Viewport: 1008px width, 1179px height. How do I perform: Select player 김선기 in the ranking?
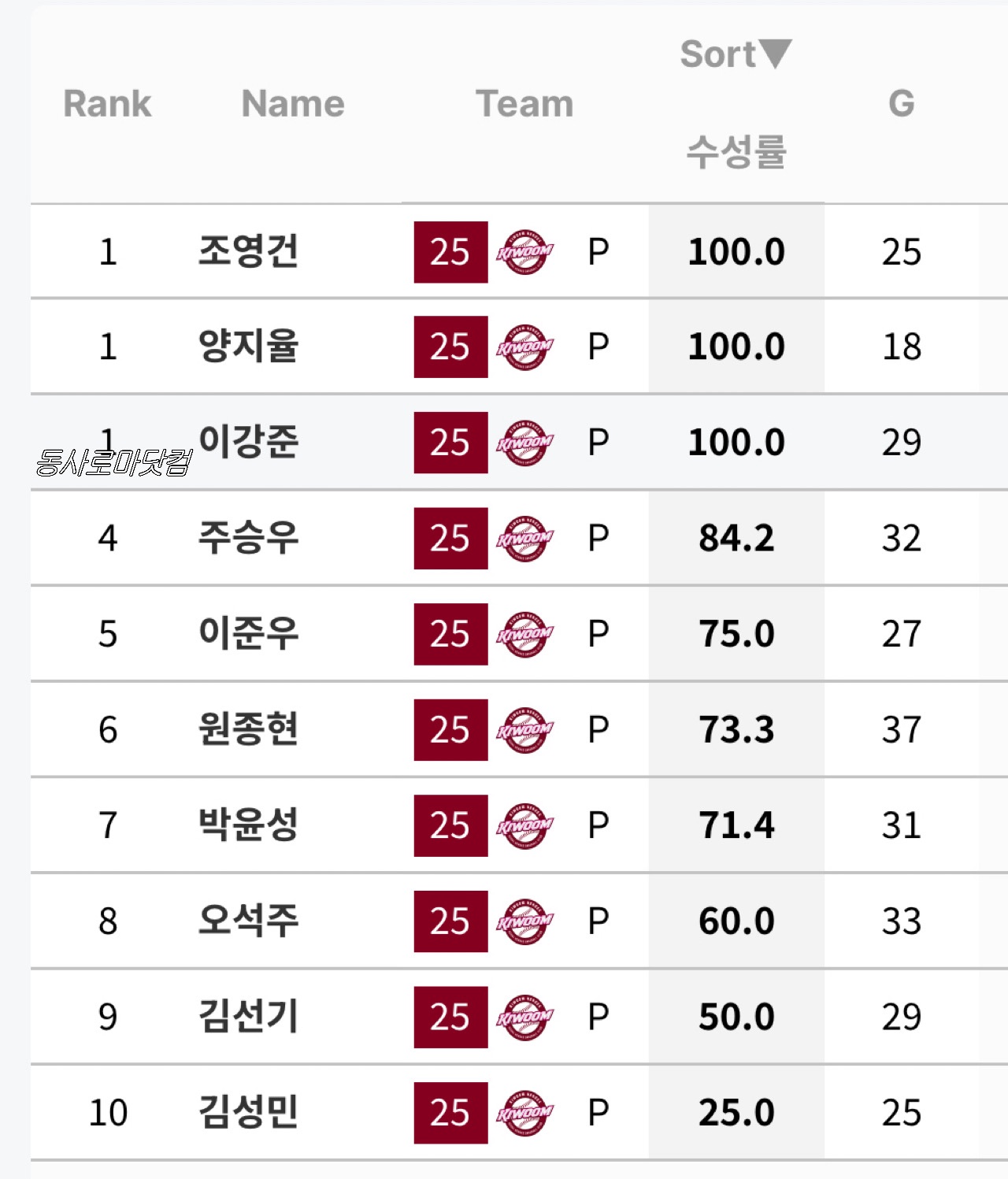click(x=248, y=1017)
